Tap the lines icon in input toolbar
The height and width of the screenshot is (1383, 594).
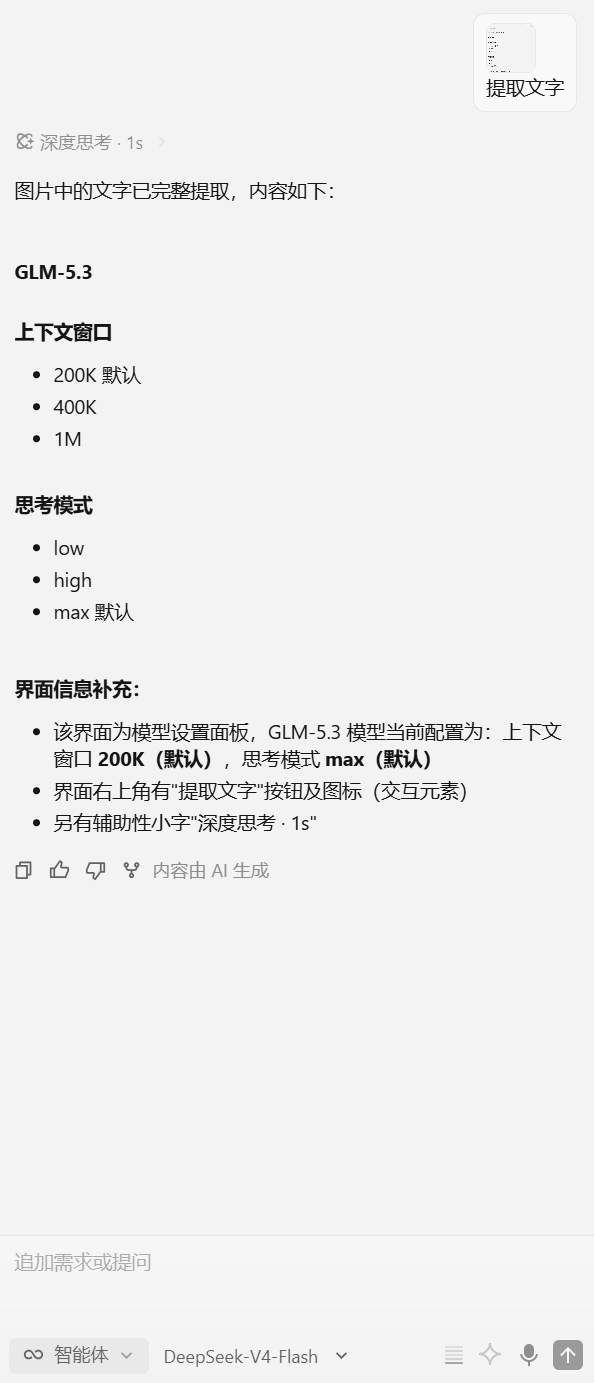[454, 1355]
